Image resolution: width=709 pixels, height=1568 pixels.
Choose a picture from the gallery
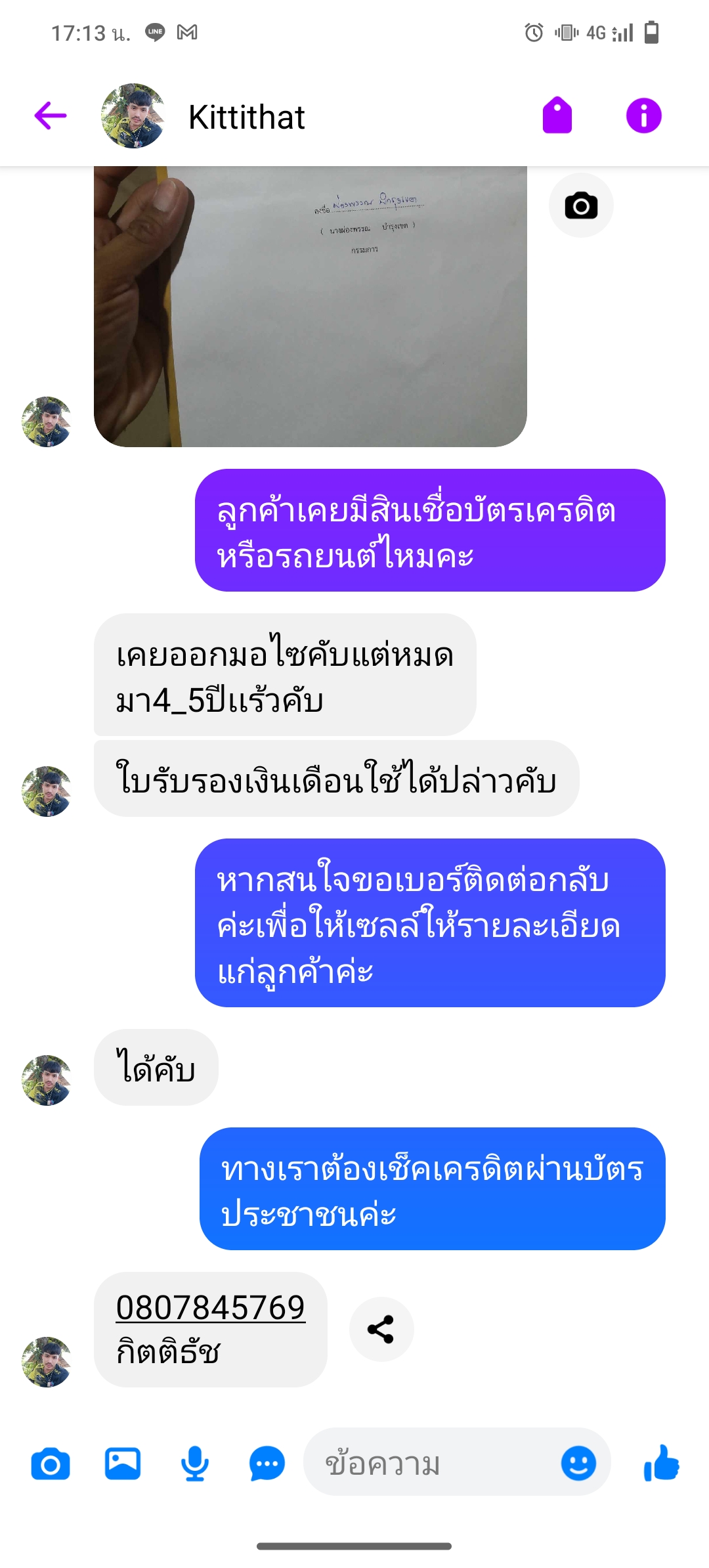tap(123, 1464)
